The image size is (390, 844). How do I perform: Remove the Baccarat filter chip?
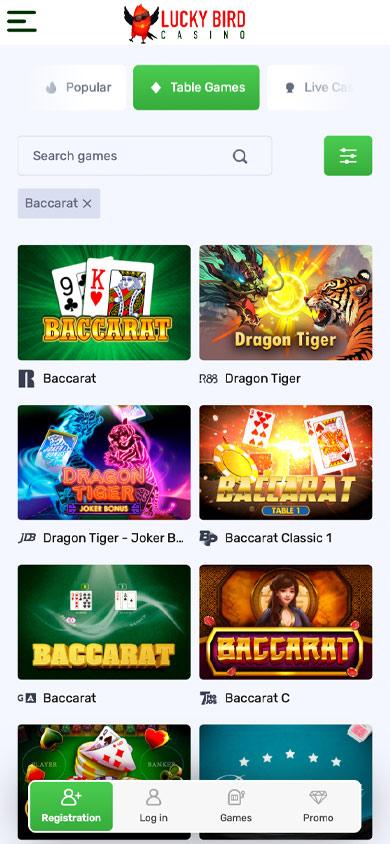(x=87, y=203)
